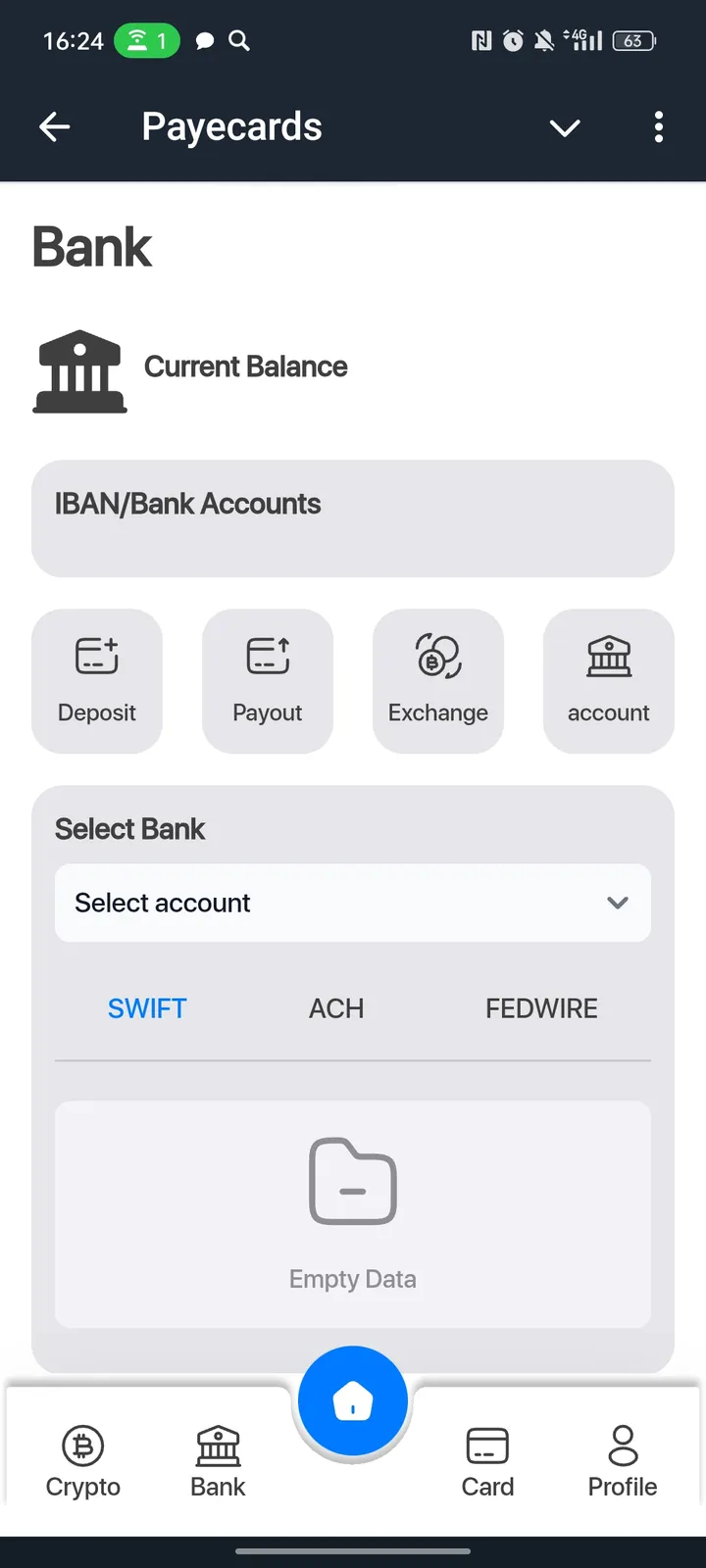The width and height of the screenshot is (706, 1568).
Task: Switch to the ACH tab
Action: point(336,1008)
